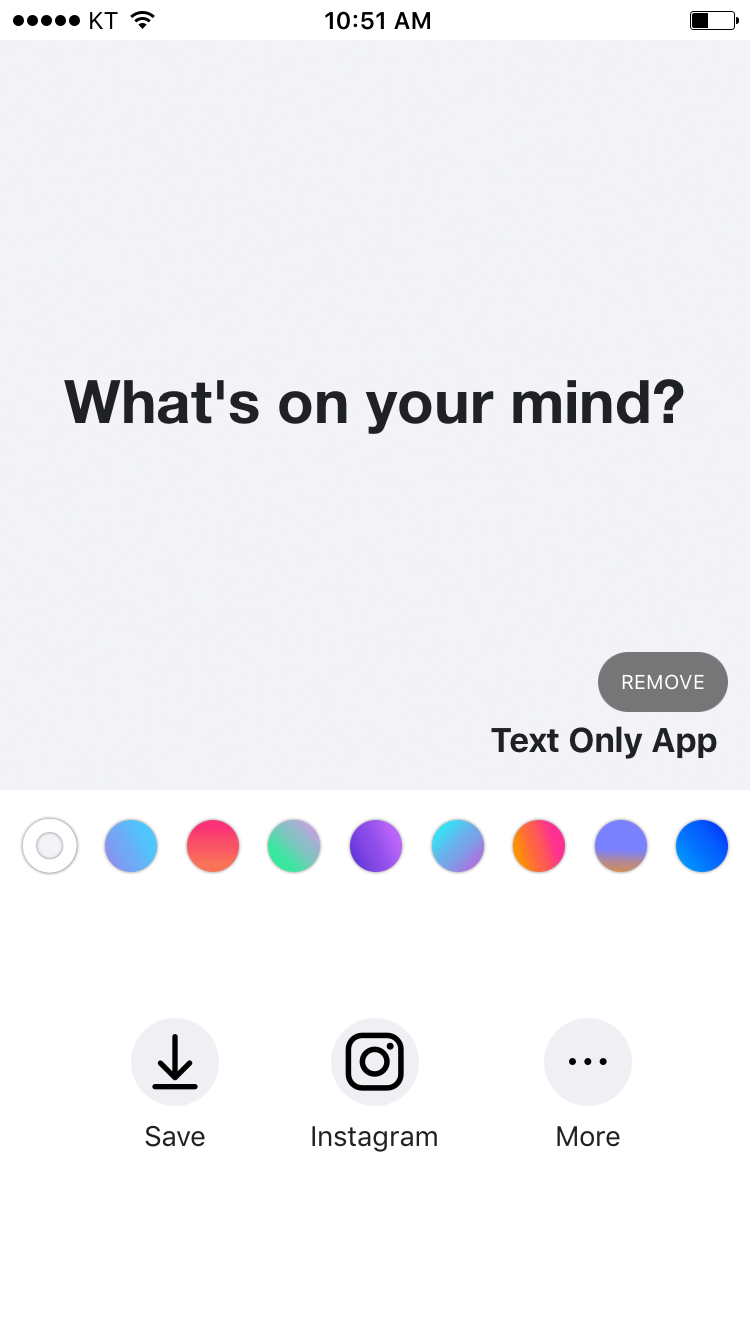This screenshot has width=750, height=1334.
Task: Apply the periwinkle and tan gradient swatch
Action: 621,846
